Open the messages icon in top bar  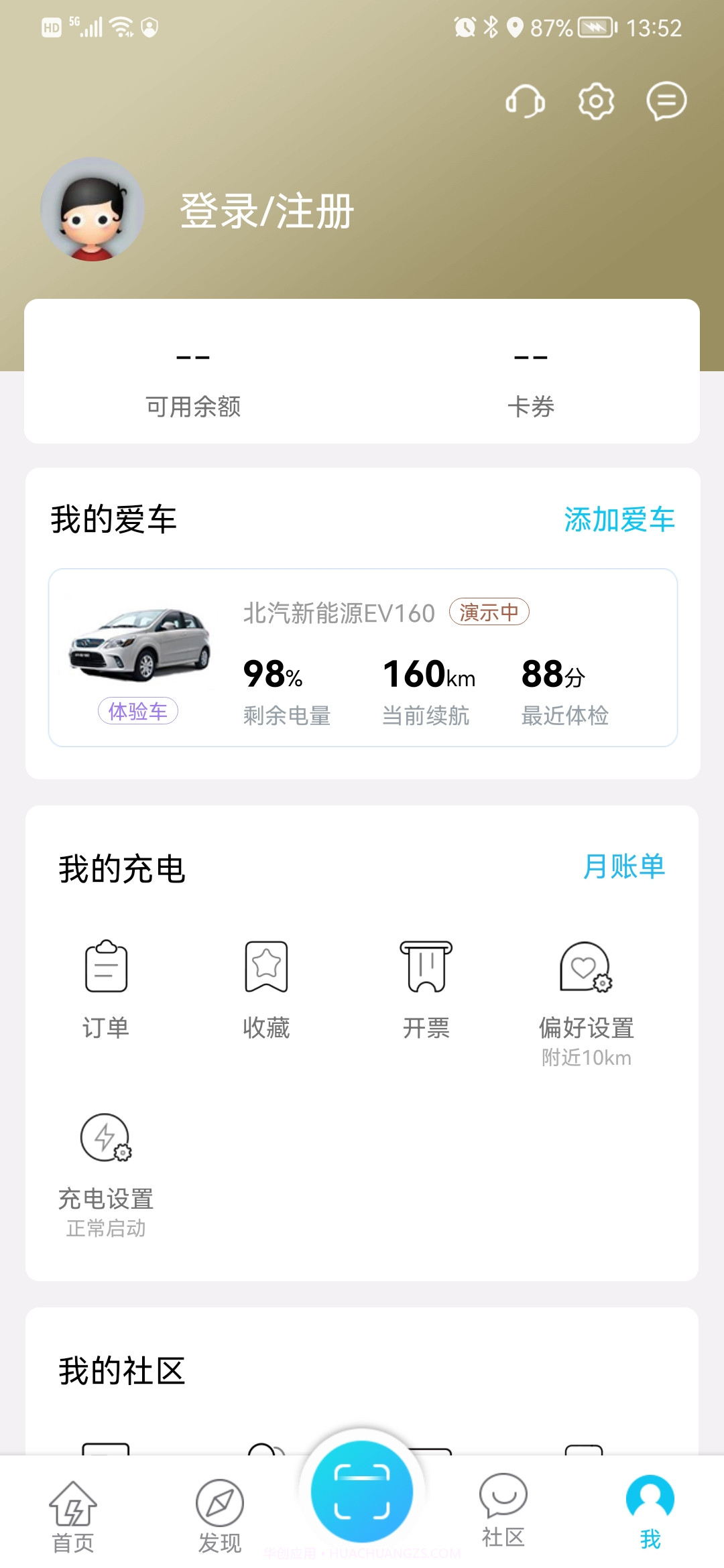point(666,102)
